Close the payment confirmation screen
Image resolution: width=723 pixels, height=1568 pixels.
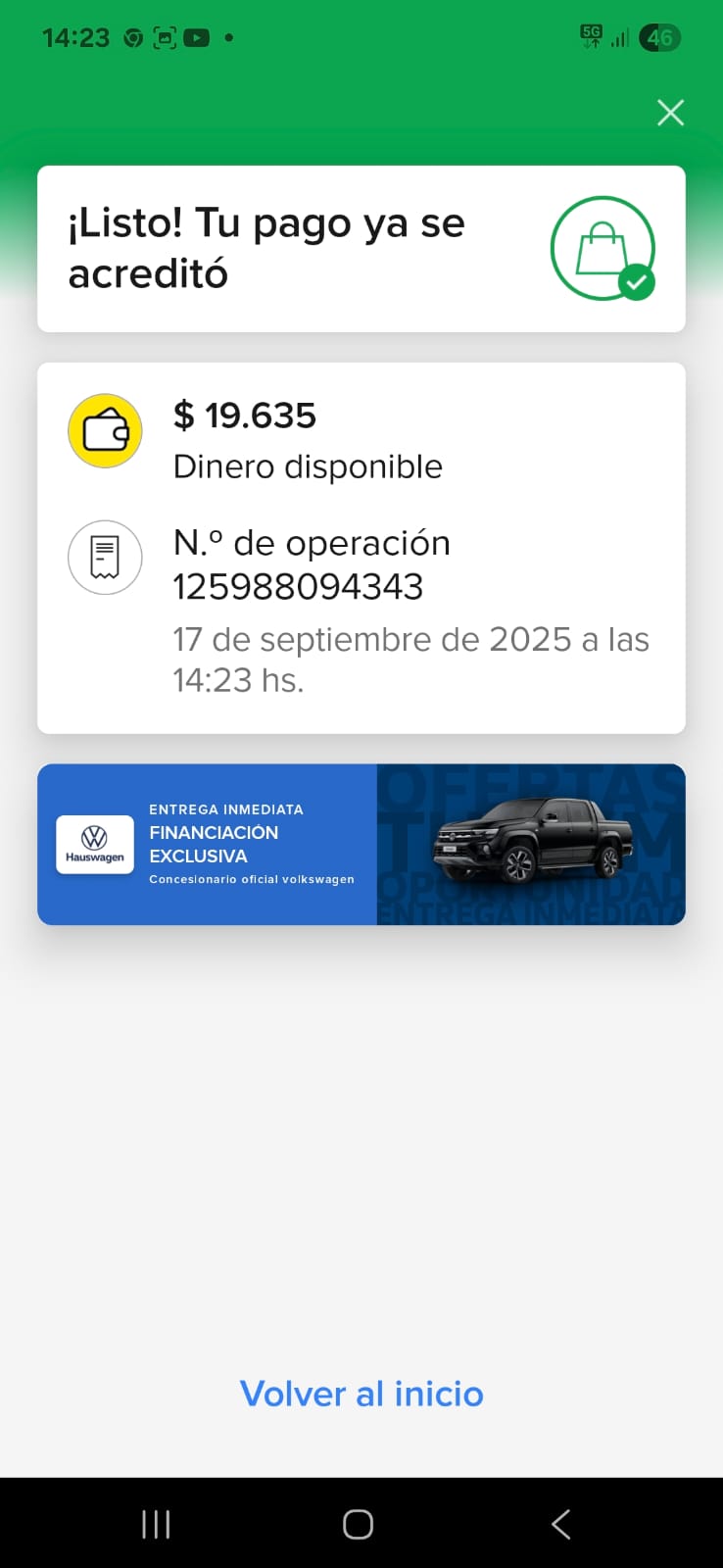(670, 113)
